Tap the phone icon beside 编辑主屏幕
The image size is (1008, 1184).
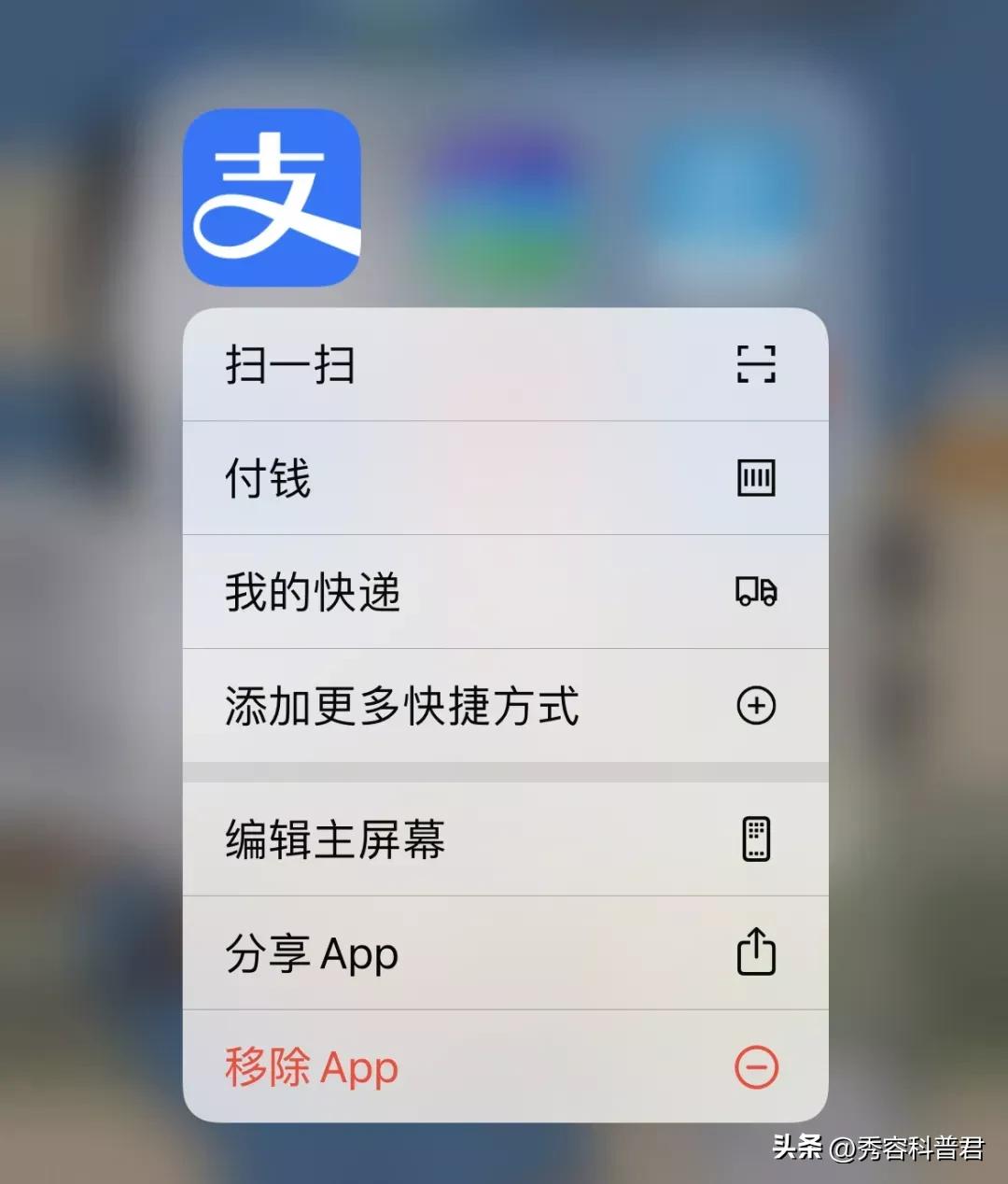(756, 839)
